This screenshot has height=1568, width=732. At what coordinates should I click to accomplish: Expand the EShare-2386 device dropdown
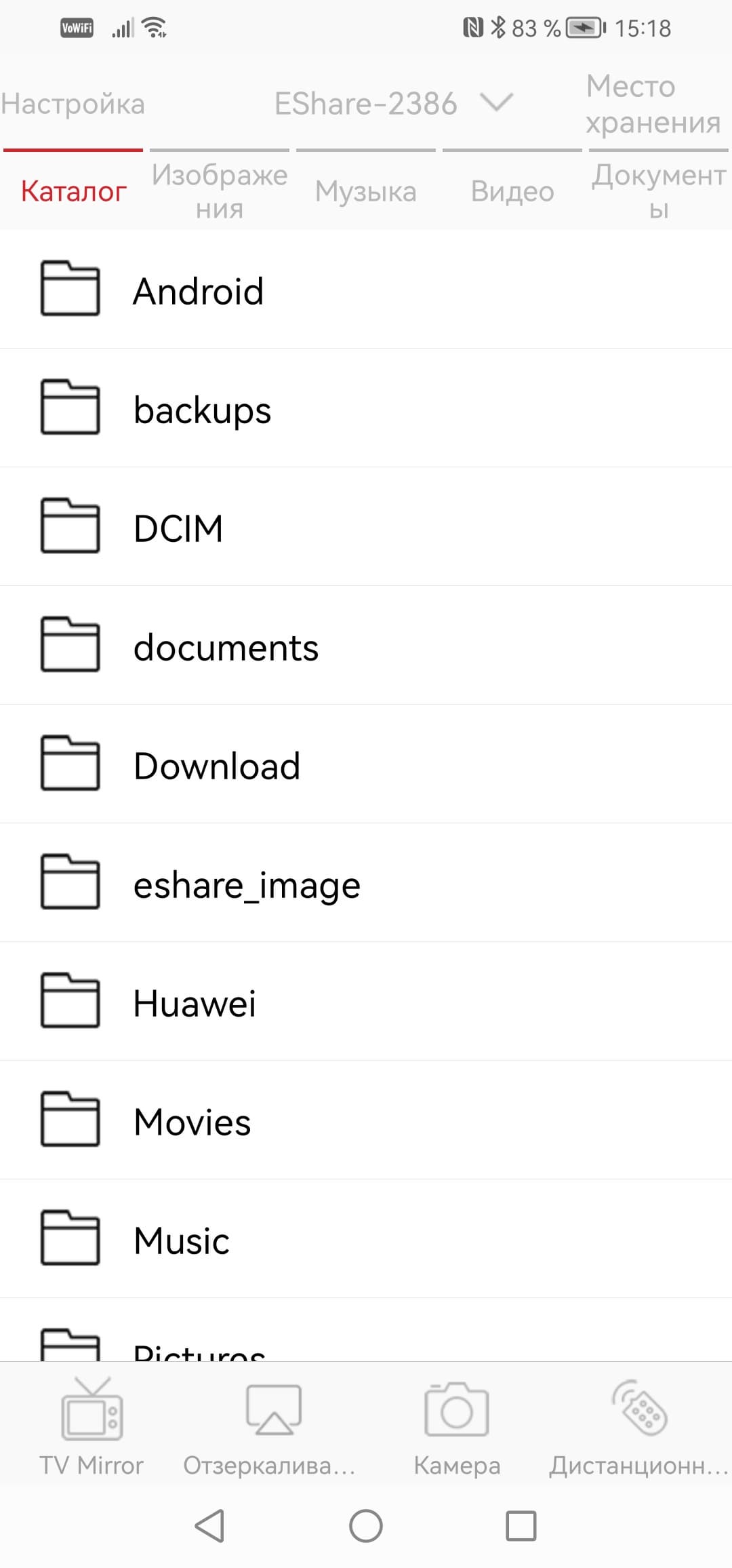click(393, 104)
